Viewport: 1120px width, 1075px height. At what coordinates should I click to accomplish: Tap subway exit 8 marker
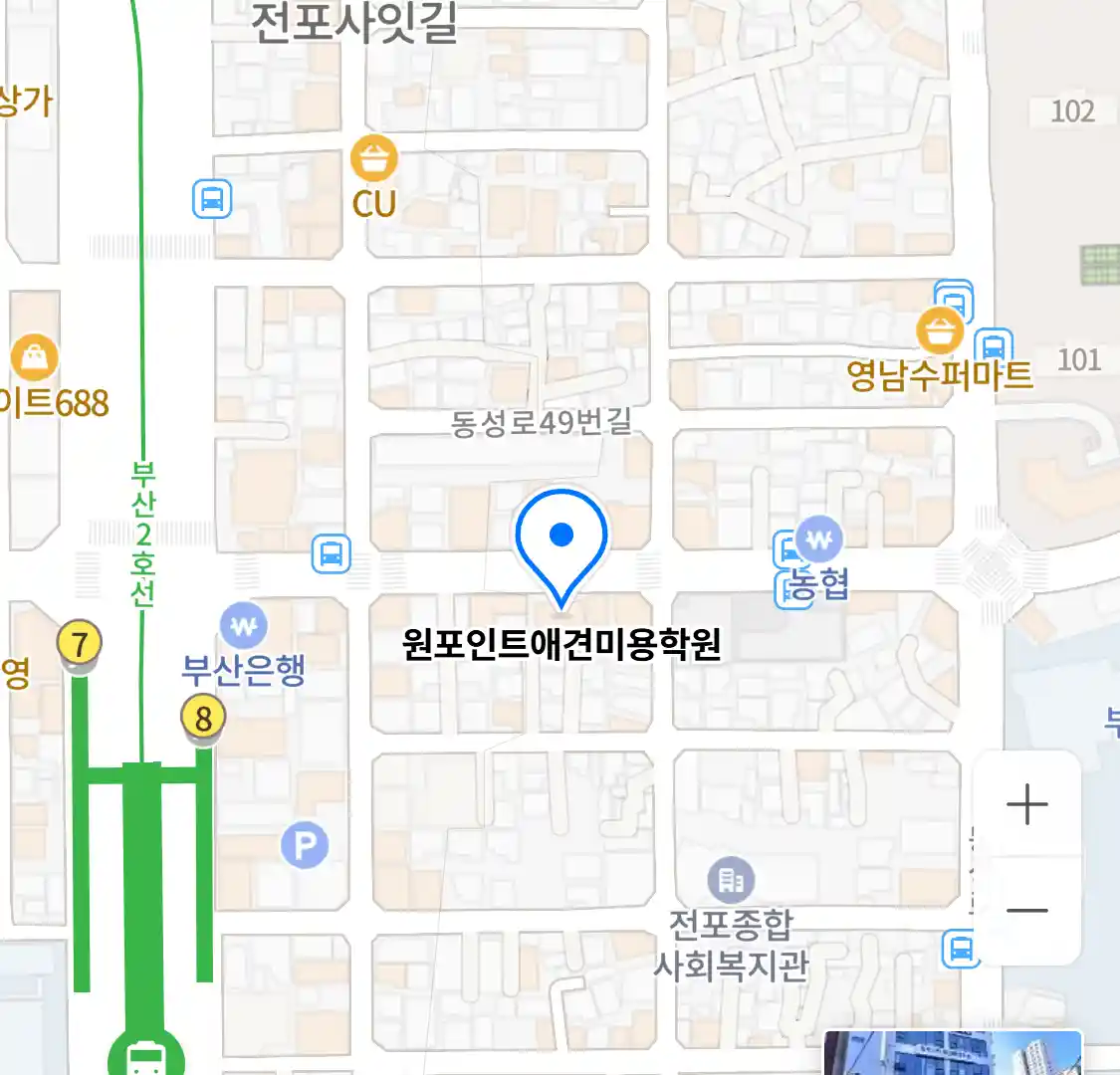[x=203, y=718]
